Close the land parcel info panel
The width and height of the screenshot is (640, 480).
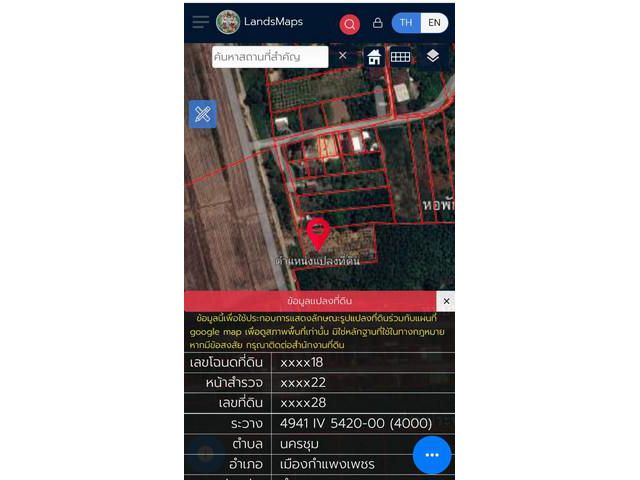(x=446, y=300)
